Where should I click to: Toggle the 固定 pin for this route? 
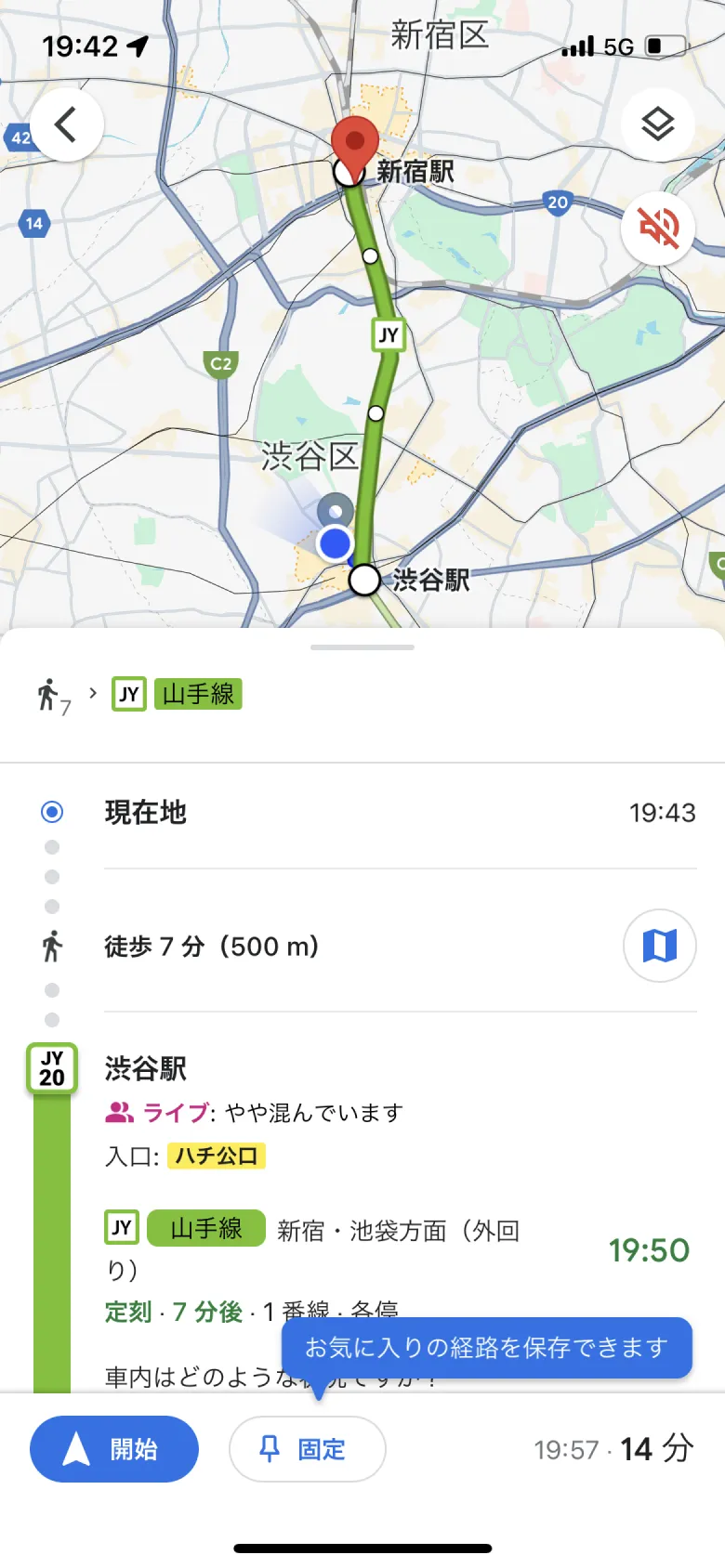[307, 1448]
